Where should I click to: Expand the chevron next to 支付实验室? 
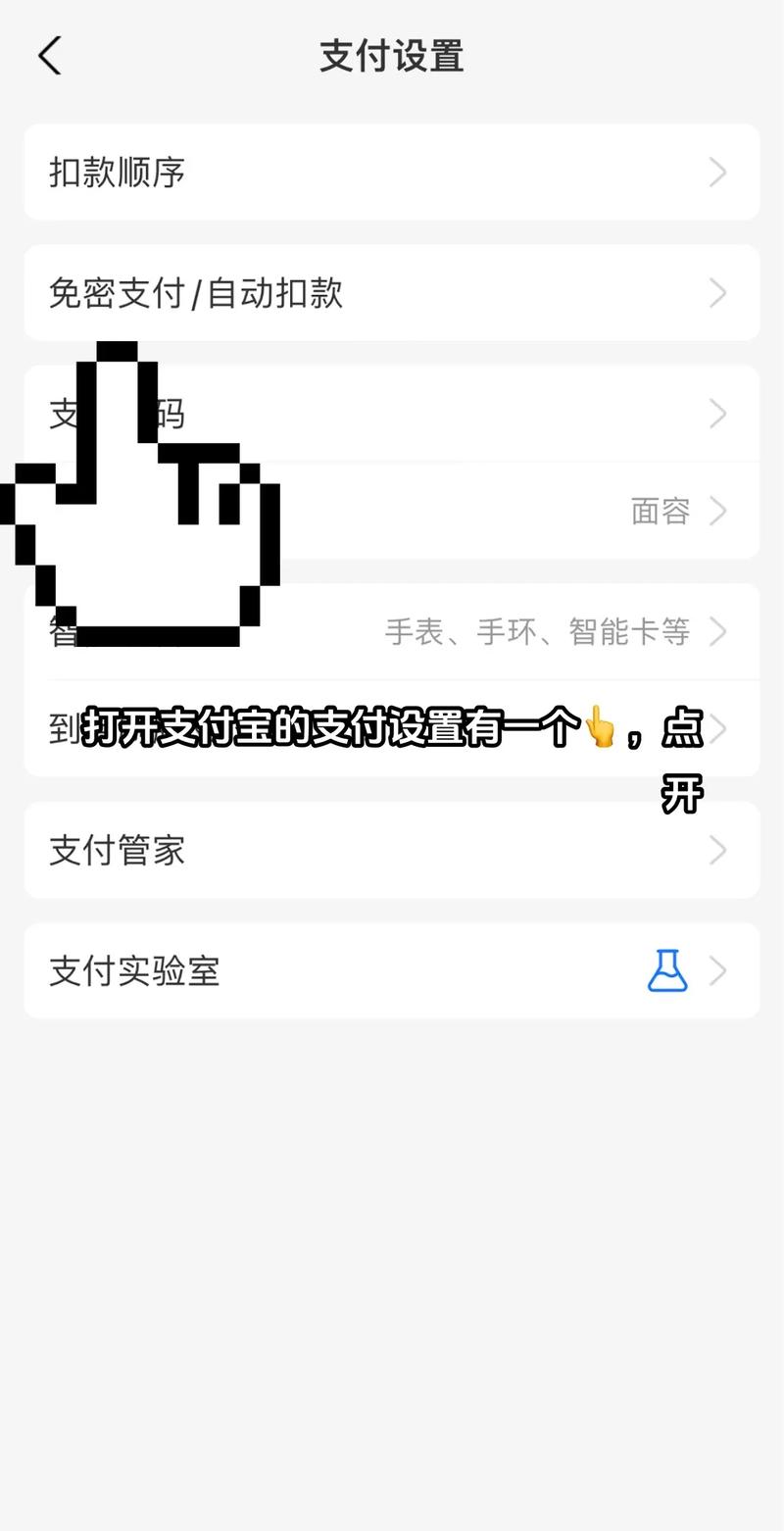pyautogui.click(x=718, y=971)
